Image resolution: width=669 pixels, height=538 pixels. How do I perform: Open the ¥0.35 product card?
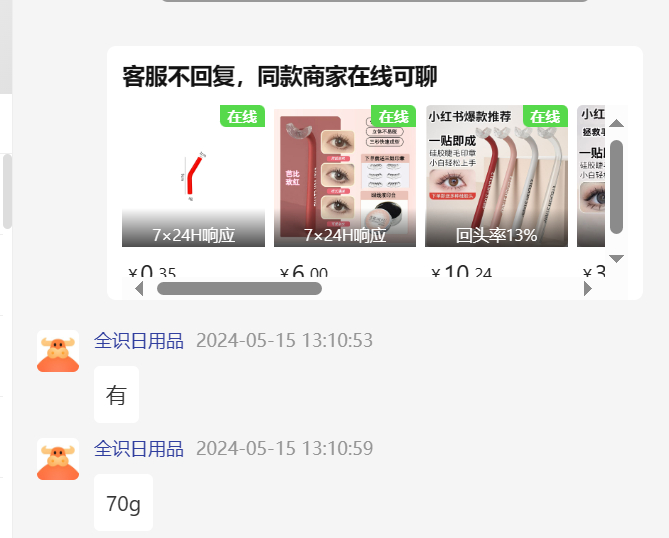(193, 176)
